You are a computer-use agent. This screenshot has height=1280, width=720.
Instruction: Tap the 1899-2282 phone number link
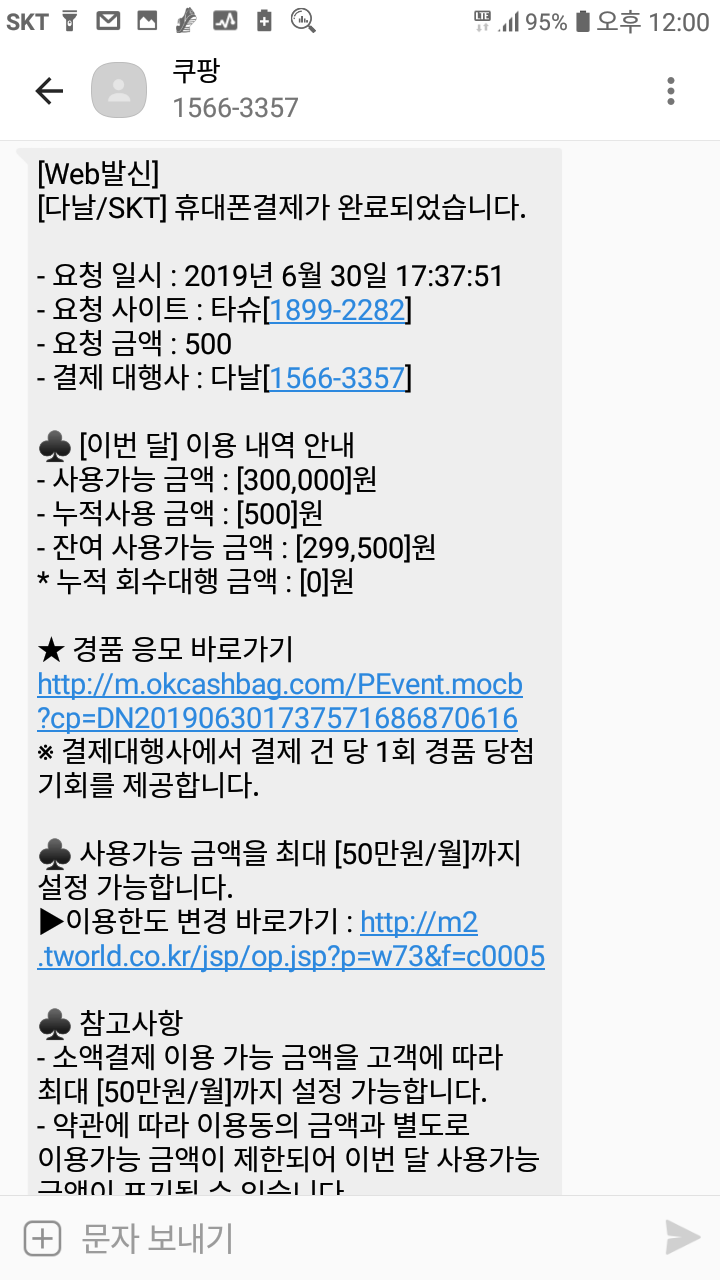(x=336, y=311)
